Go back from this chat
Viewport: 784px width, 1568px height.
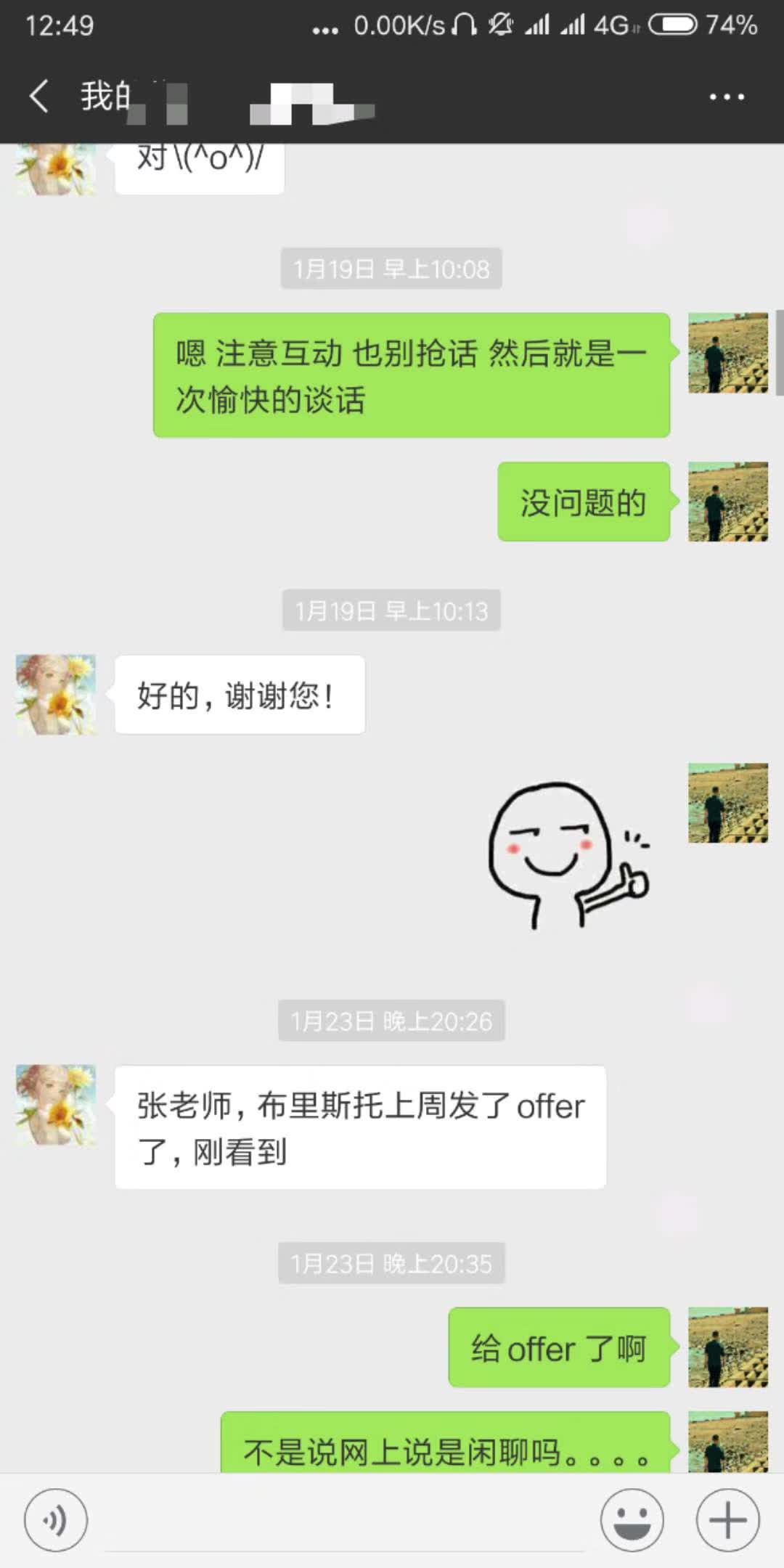click(x=39, y=97)
